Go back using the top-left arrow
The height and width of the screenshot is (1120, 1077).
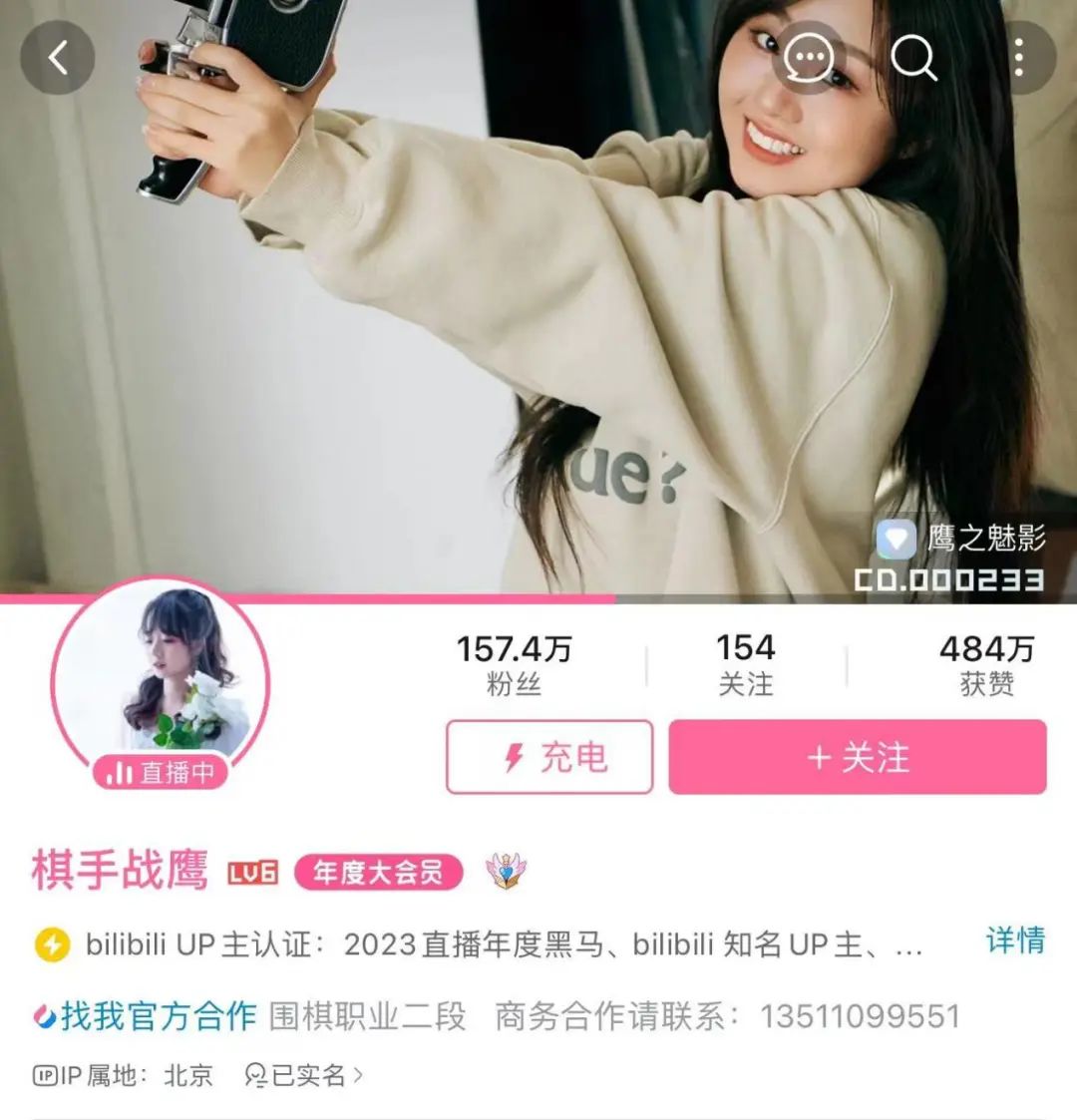(x=58, y=58)
